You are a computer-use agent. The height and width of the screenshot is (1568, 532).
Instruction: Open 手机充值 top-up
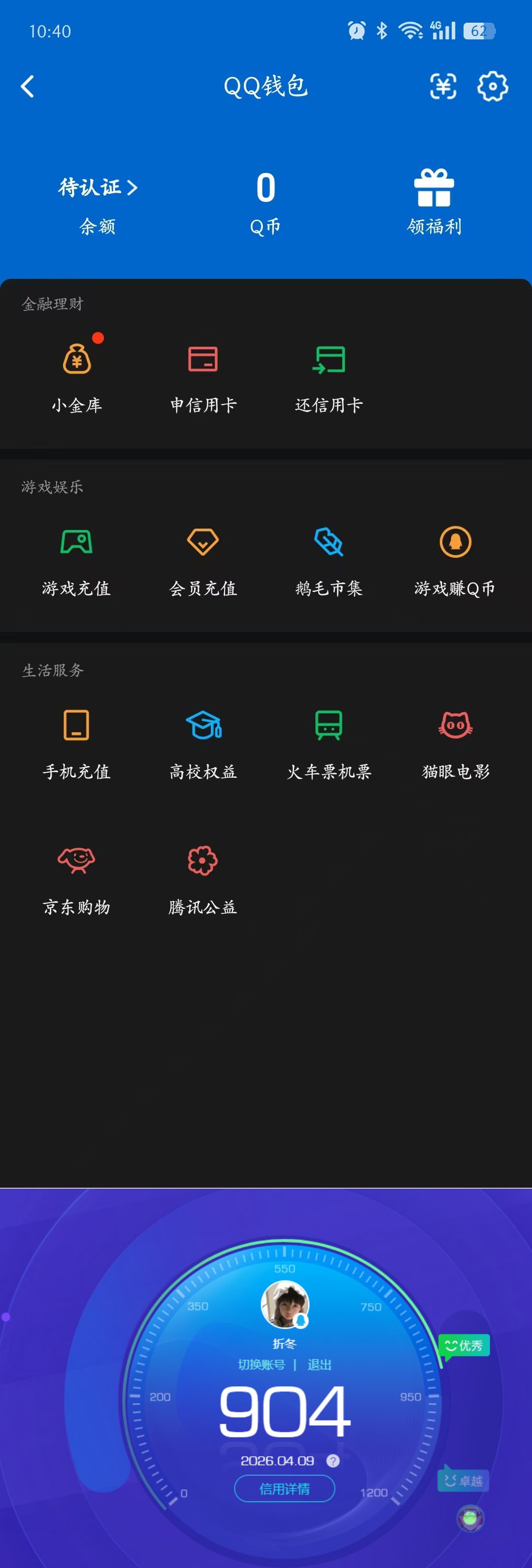[x=77, y=741]
